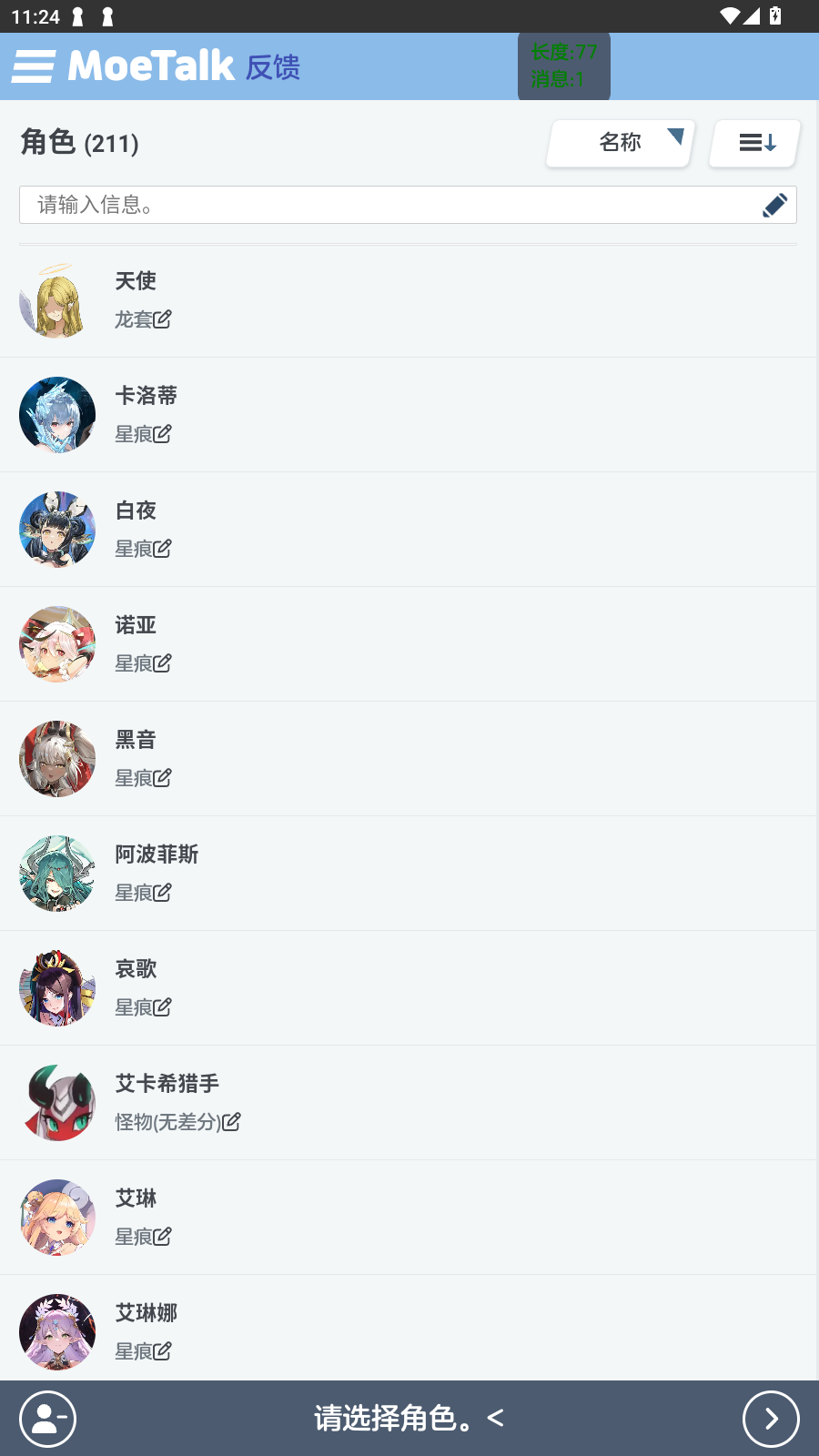Pick character 诺亚 from the list
This screenshot has width=819, height=1456.
135,625
